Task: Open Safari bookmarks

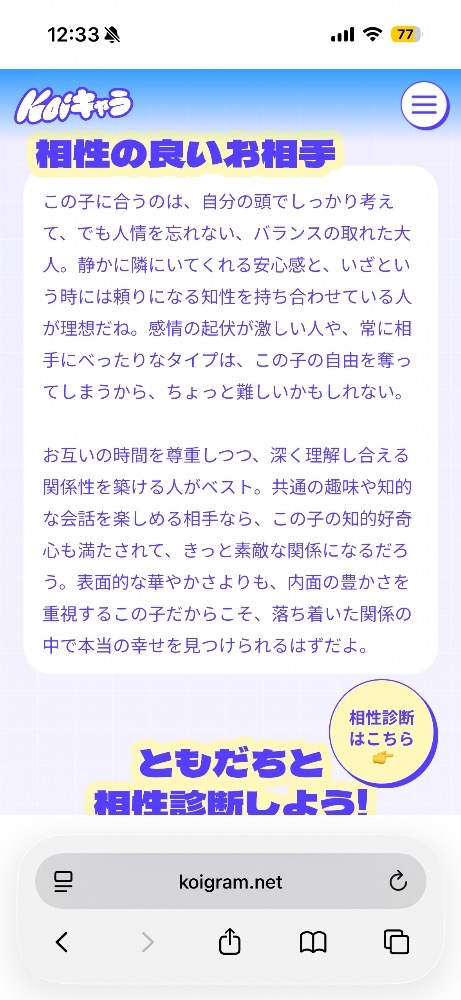Action: pos(313,942)
